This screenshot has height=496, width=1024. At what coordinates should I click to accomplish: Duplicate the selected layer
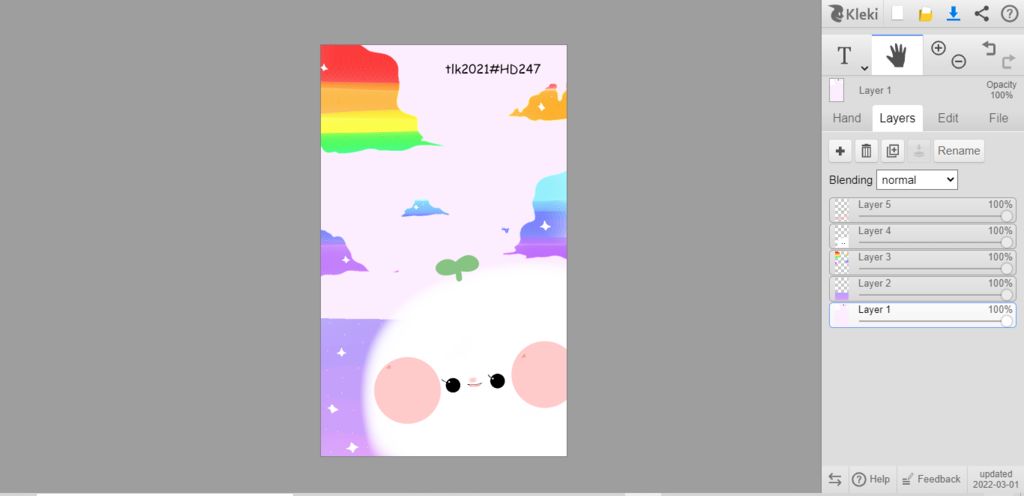pos(892,151)
